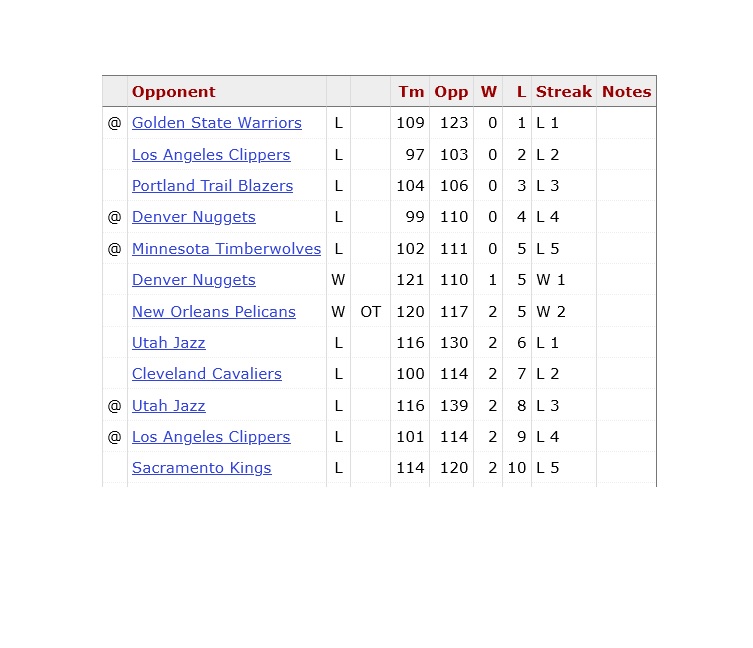This screenshot has height=648, width=753.
Task: Open Denver Nuggets link in the W 1 row
Action: tap(194, 280)
